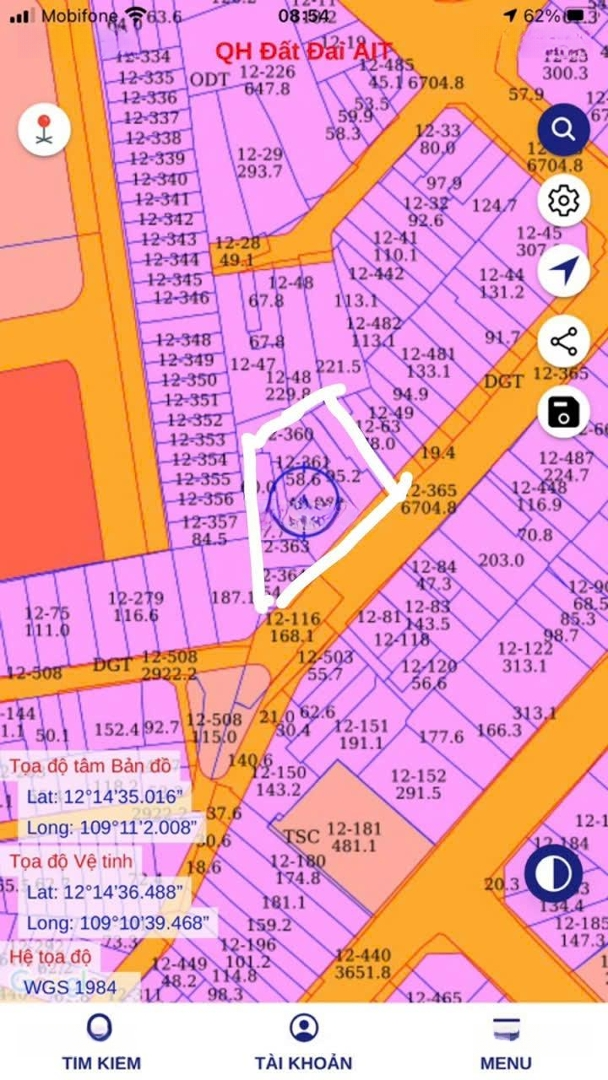Image resolution: width=608 pixels, height=1080 pixels.
Task: Open the MENU tab
Action: [506, 1041]
